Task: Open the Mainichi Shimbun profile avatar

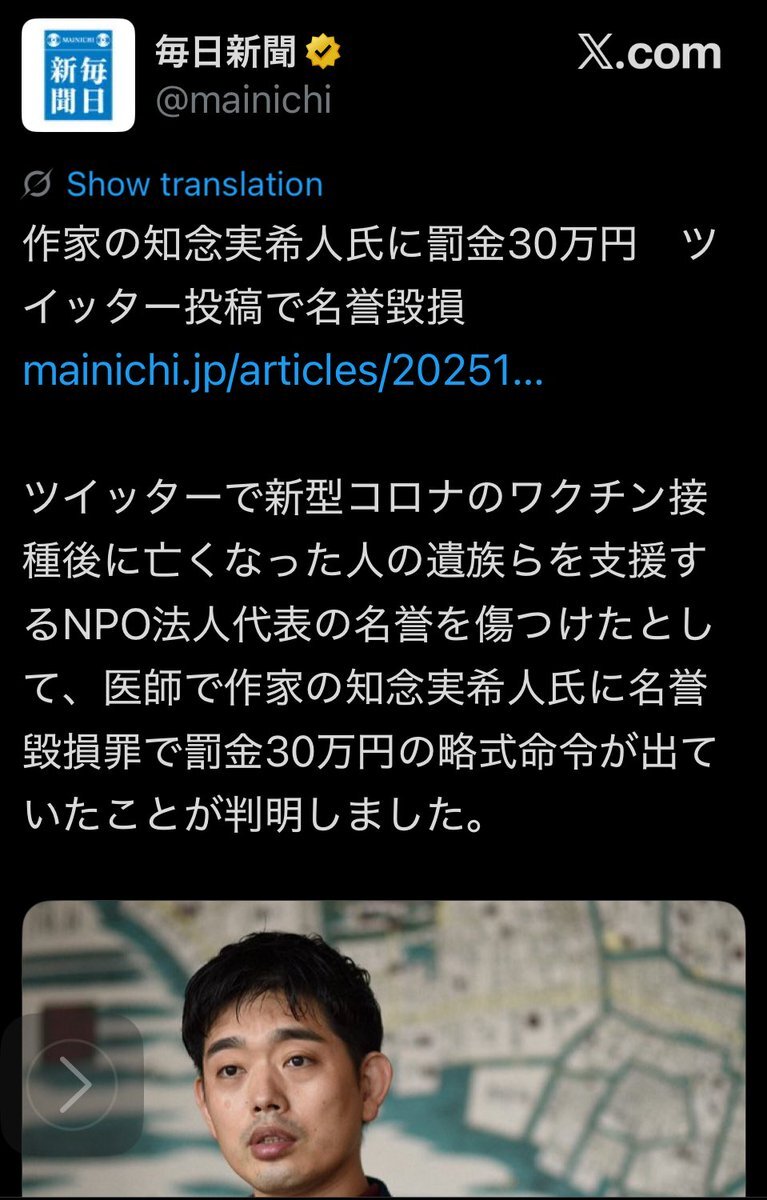Action: pos(78,75)
